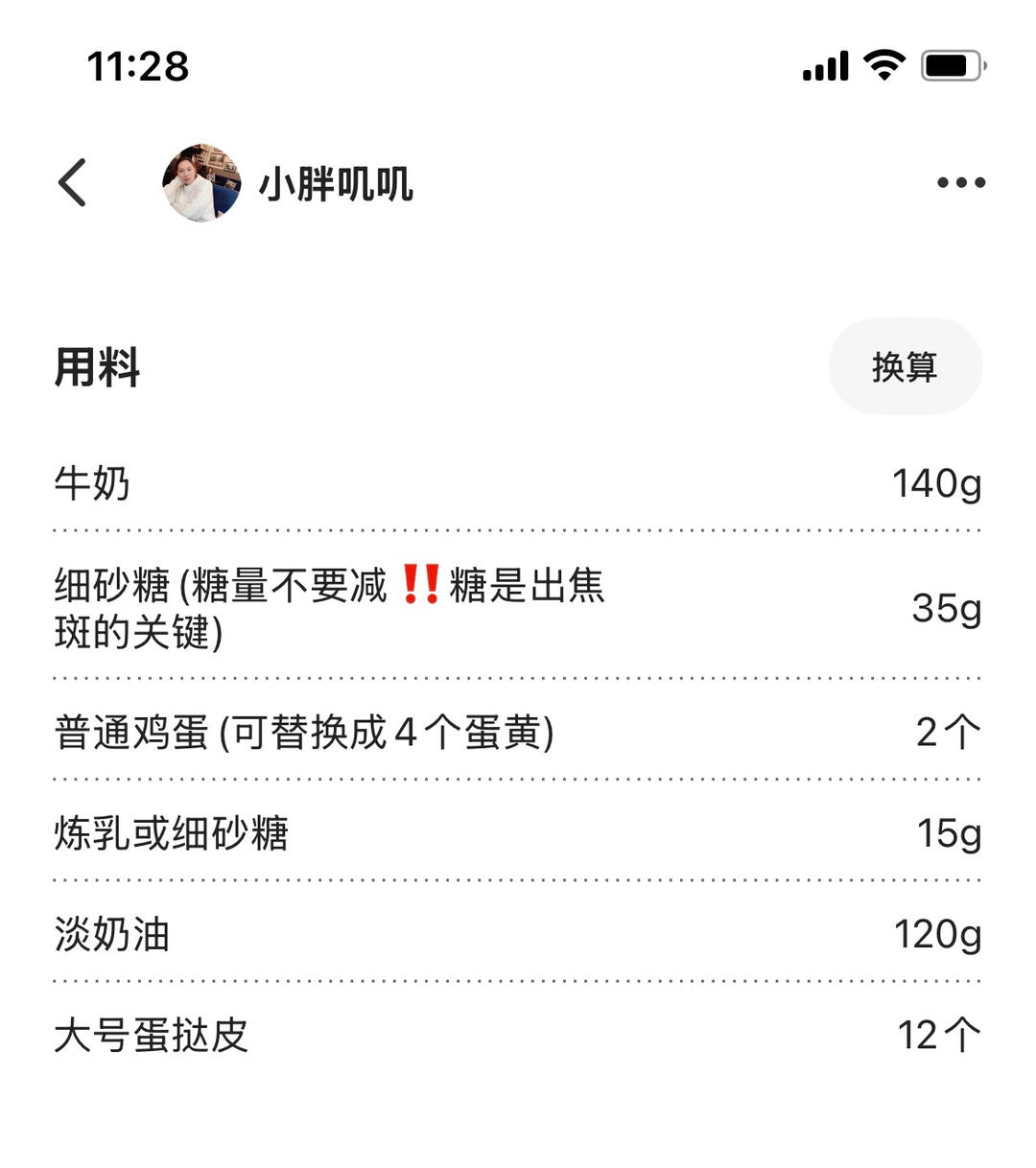The image size is (1036, 1168).
Task: Open 小胖叽叽's profile avatar
Action: pyautogui.click(x=201, y=182)
